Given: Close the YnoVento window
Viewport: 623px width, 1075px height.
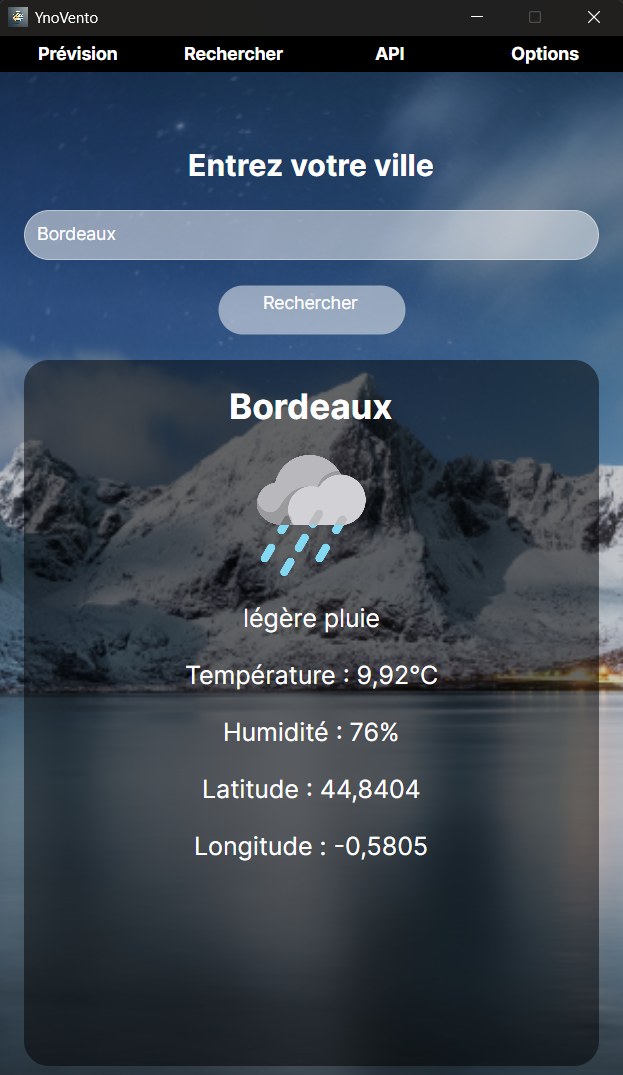Looking at the screenshot, I should coord(594,17).
